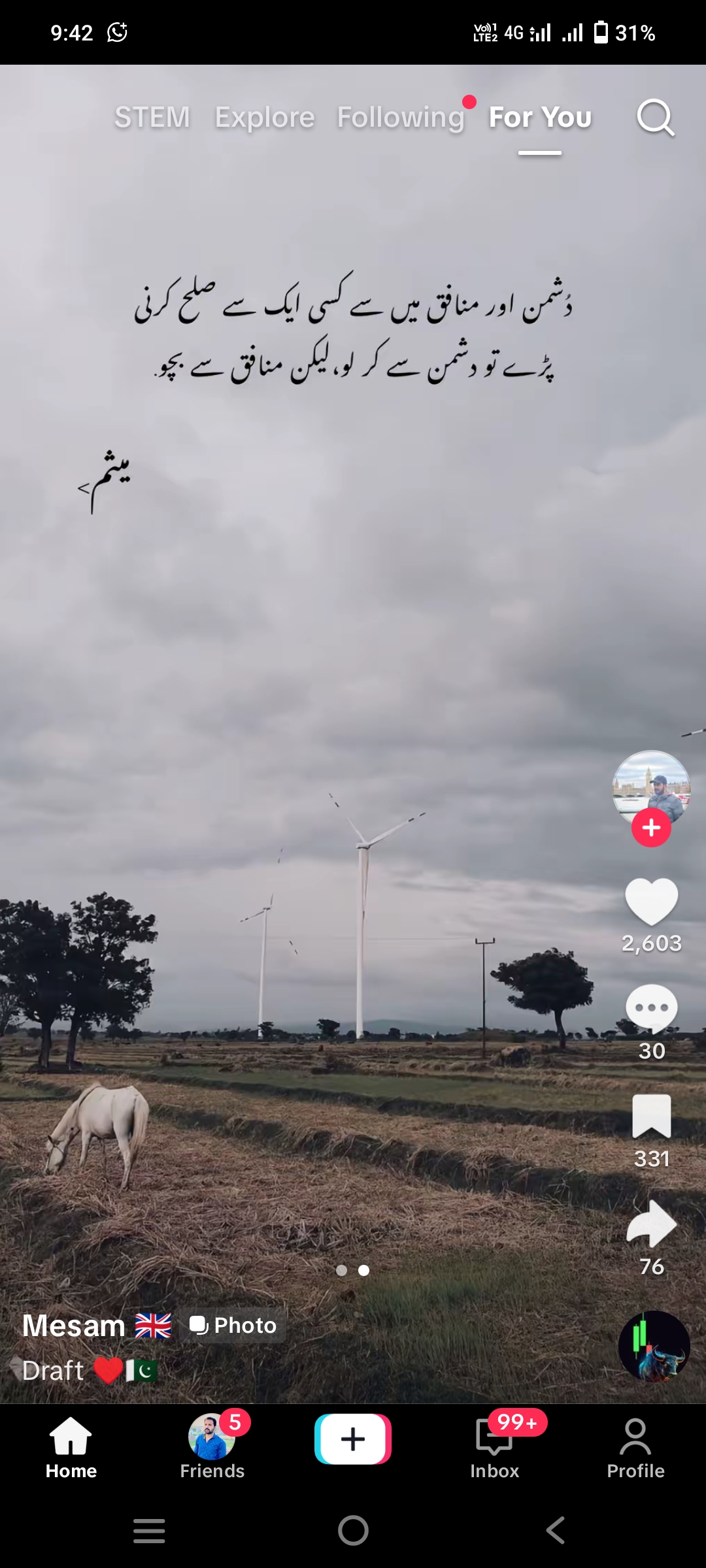Switch to the STEM tab
This screenshot has width=706, height=1568.
click(152, 118)
